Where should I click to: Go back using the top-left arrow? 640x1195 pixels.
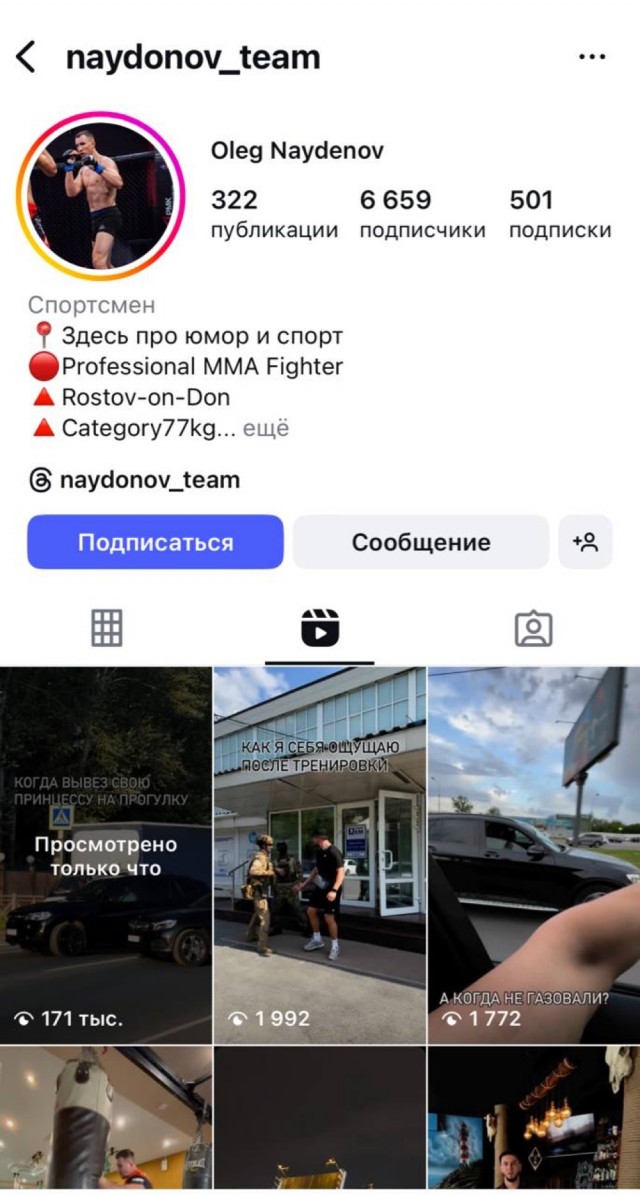(26, 58)
